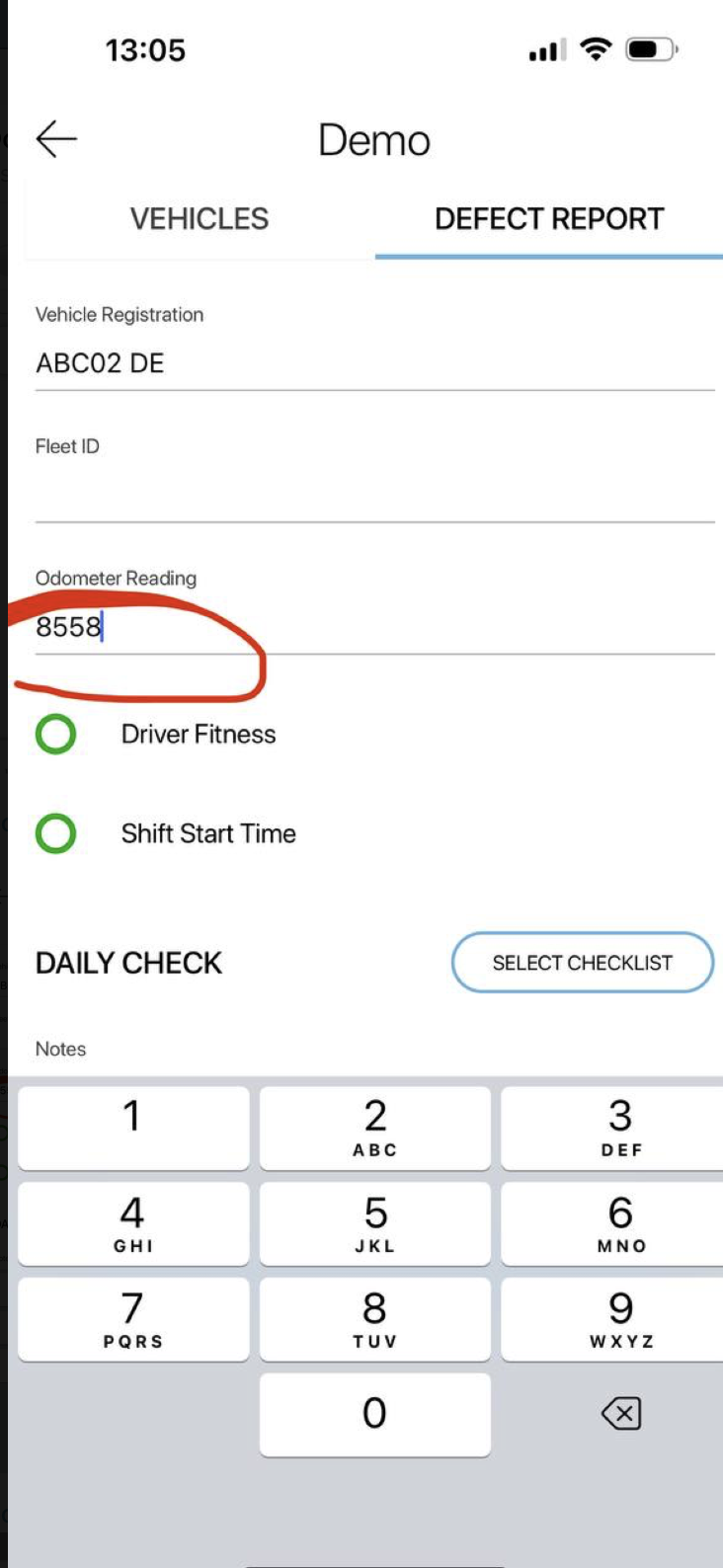This screenshot has height=1568, width=723.
Task: Delete a digit with the backspace key
Action: coord(620,1414)
